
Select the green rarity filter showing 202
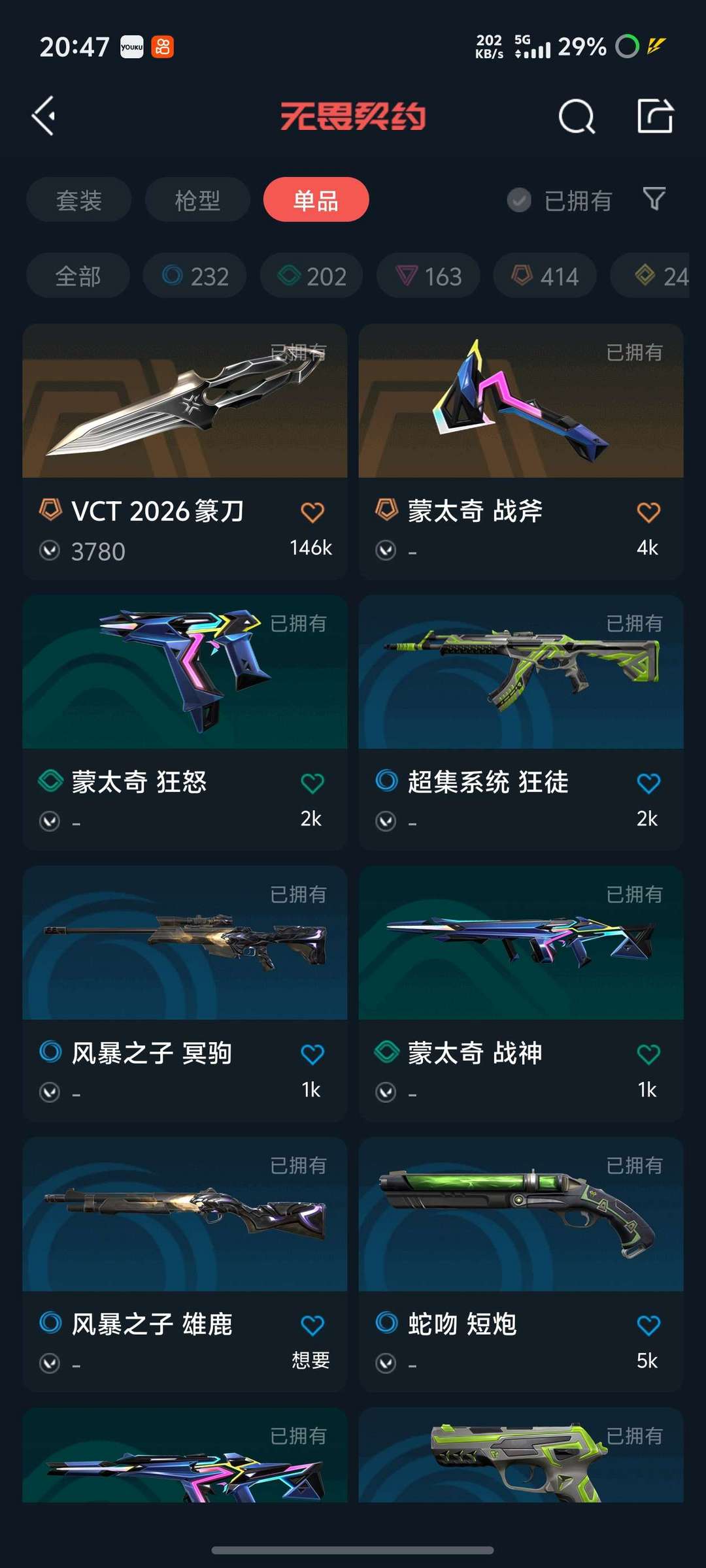(310, 276)
